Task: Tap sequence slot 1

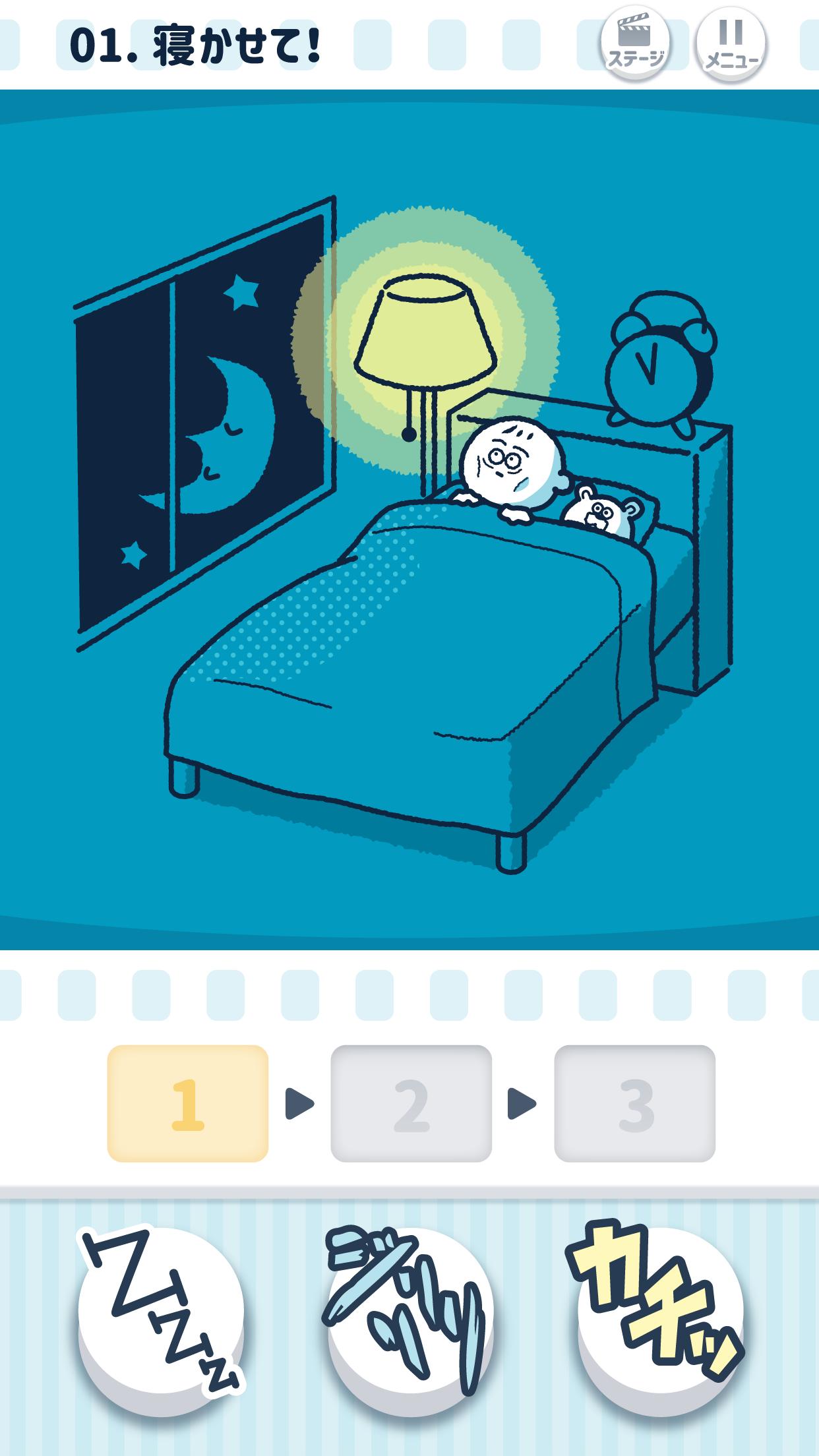Action: (188, 1103)
